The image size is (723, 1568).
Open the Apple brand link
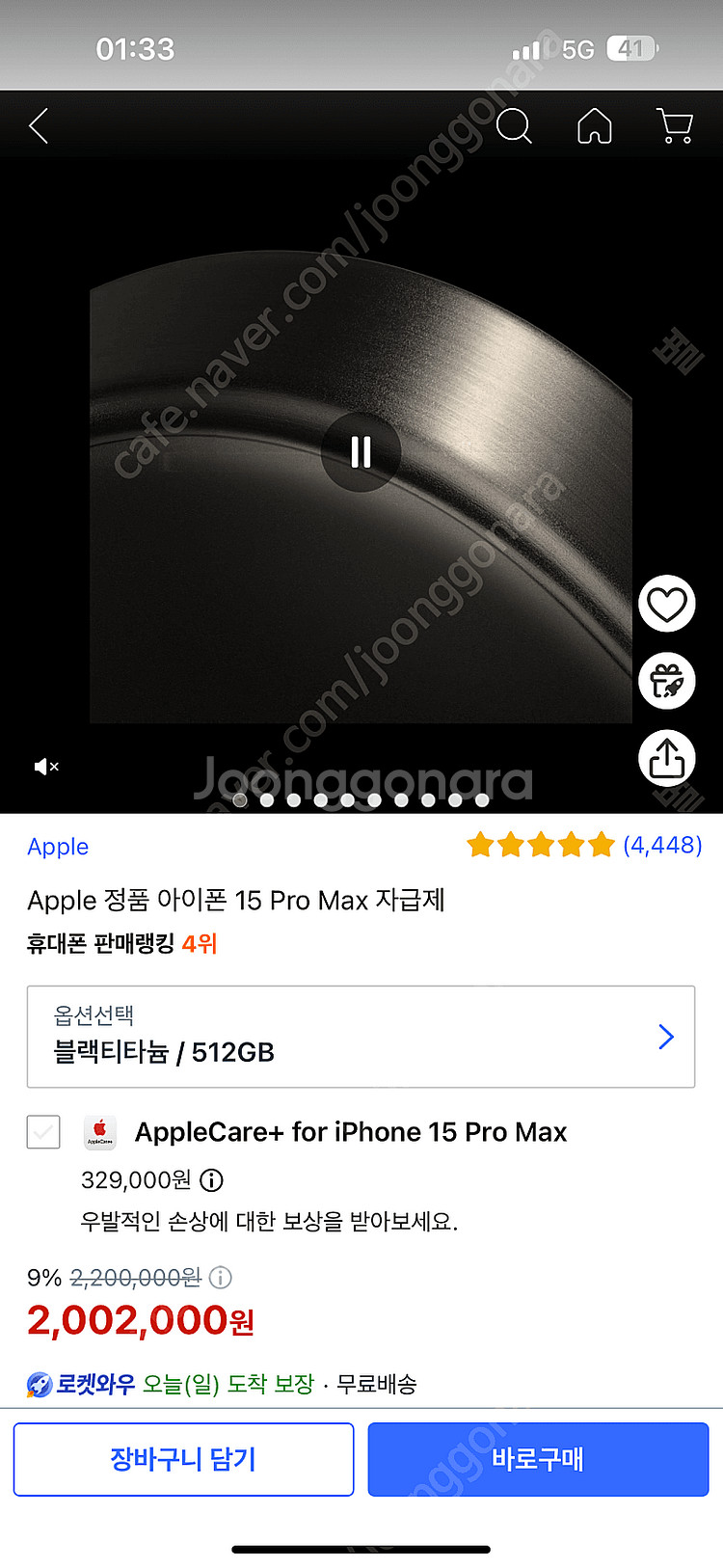[58, 847]
